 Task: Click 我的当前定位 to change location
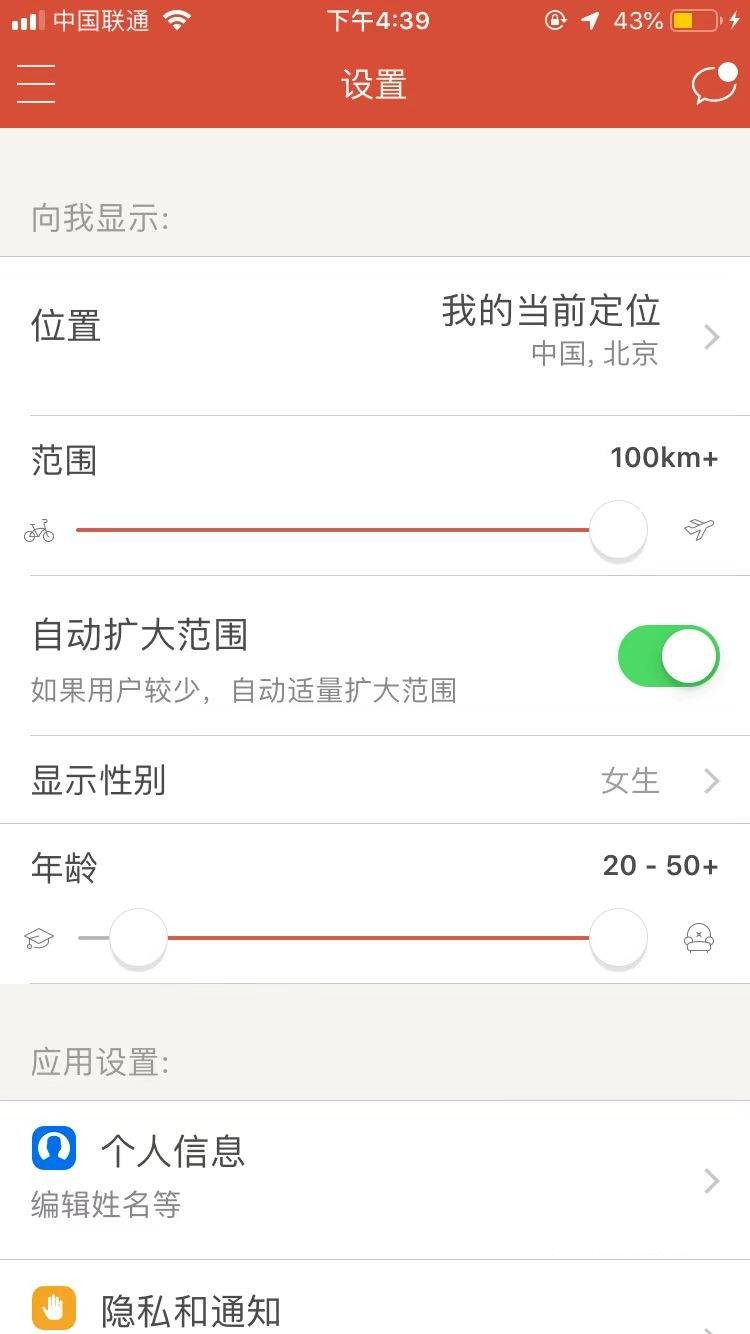(548, 312)
